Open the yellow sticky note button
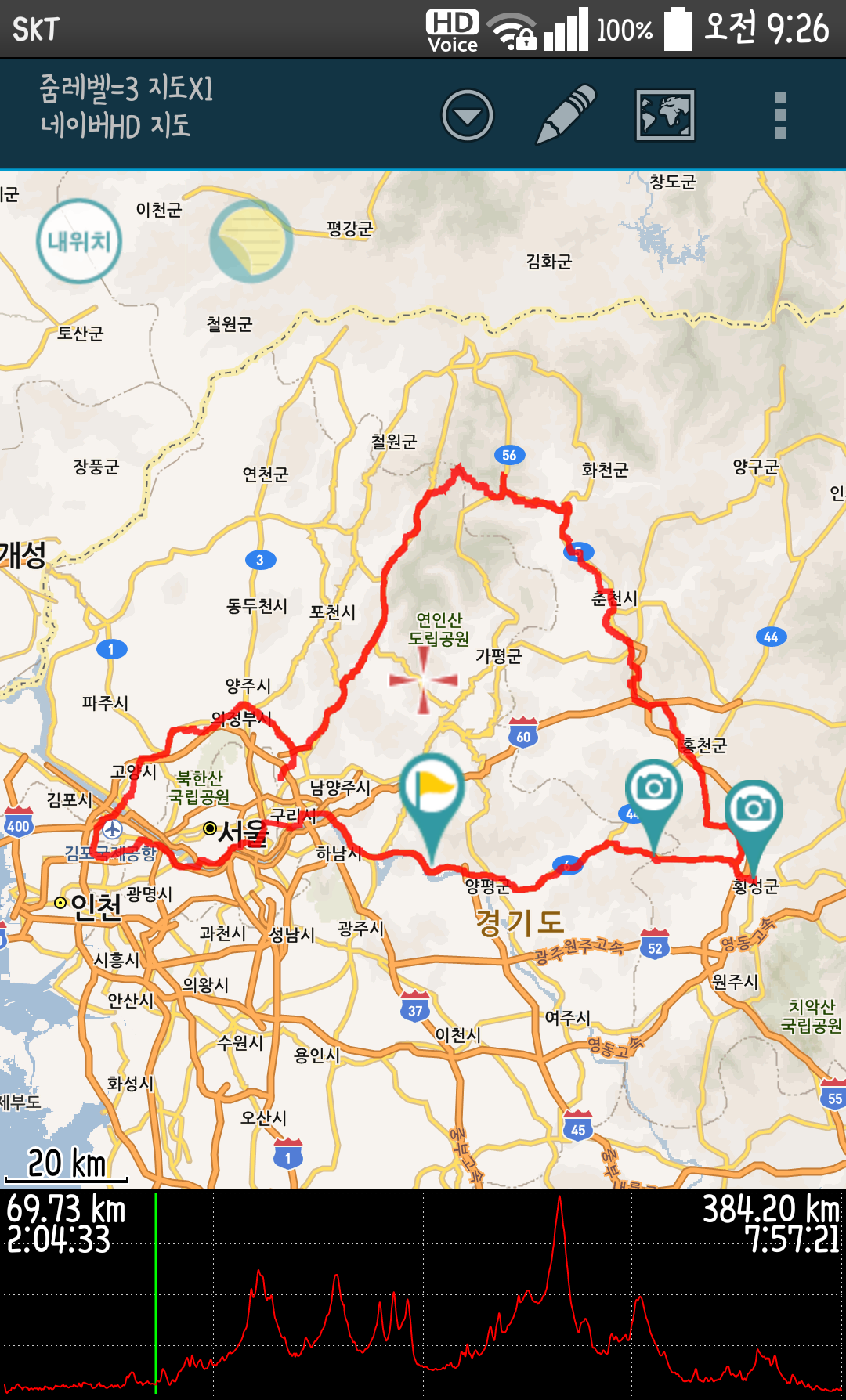This screenshot has height=1400, width=846. 251,241
